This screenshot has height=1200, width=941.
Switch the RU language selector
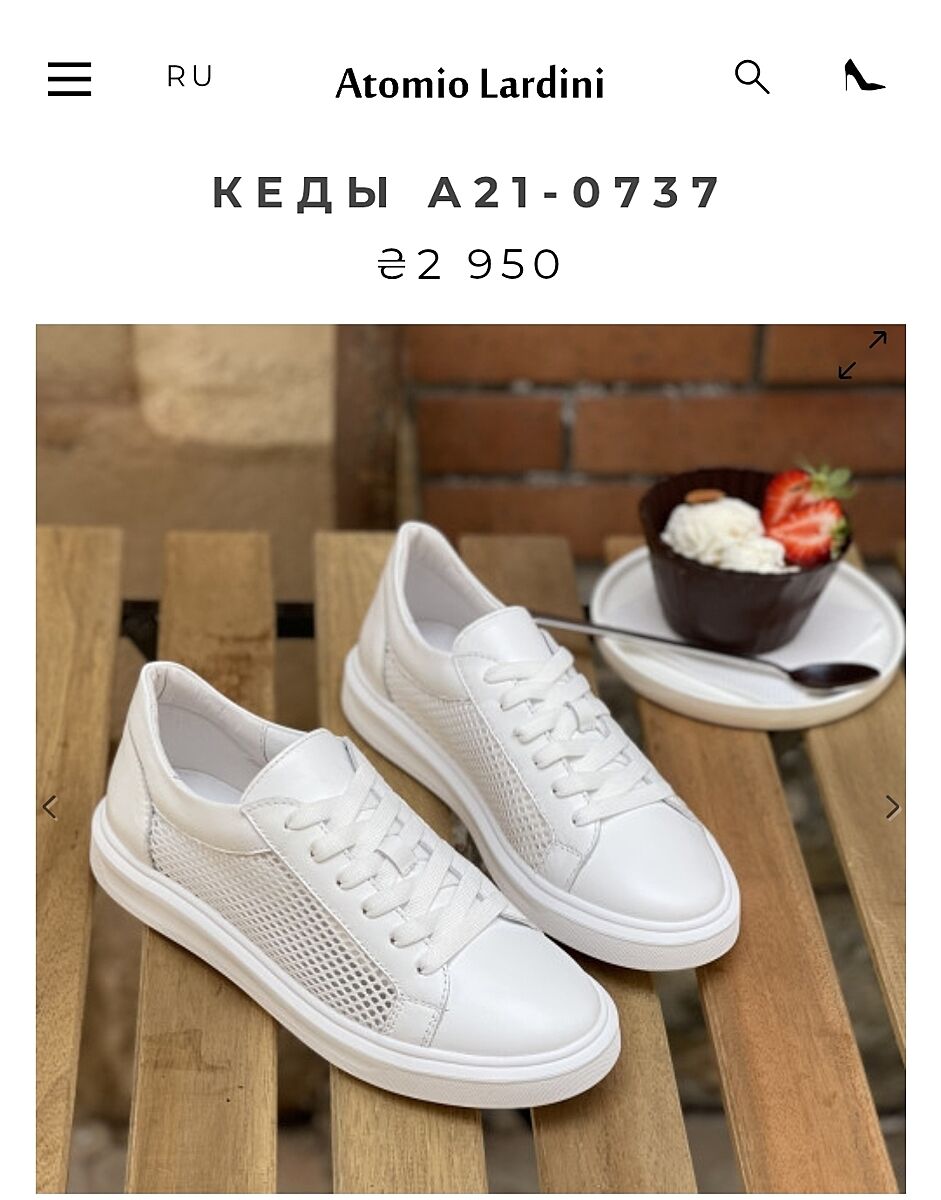tap(190, 77)
